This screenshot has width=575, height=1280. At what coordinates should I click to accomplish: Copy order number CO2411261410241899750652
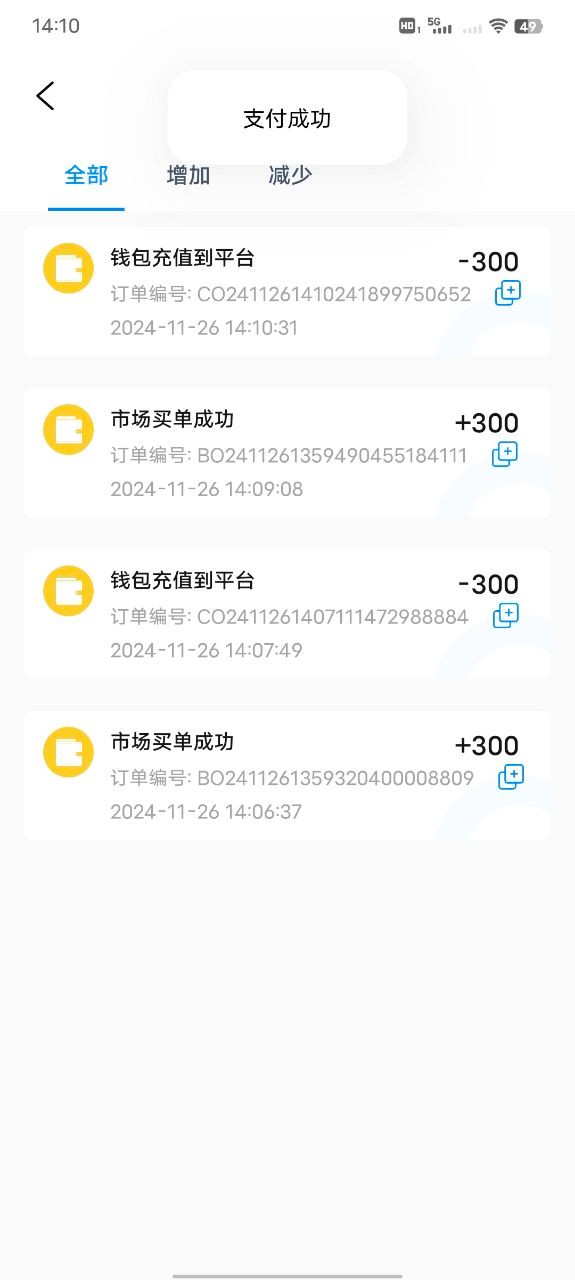[508, 293]
